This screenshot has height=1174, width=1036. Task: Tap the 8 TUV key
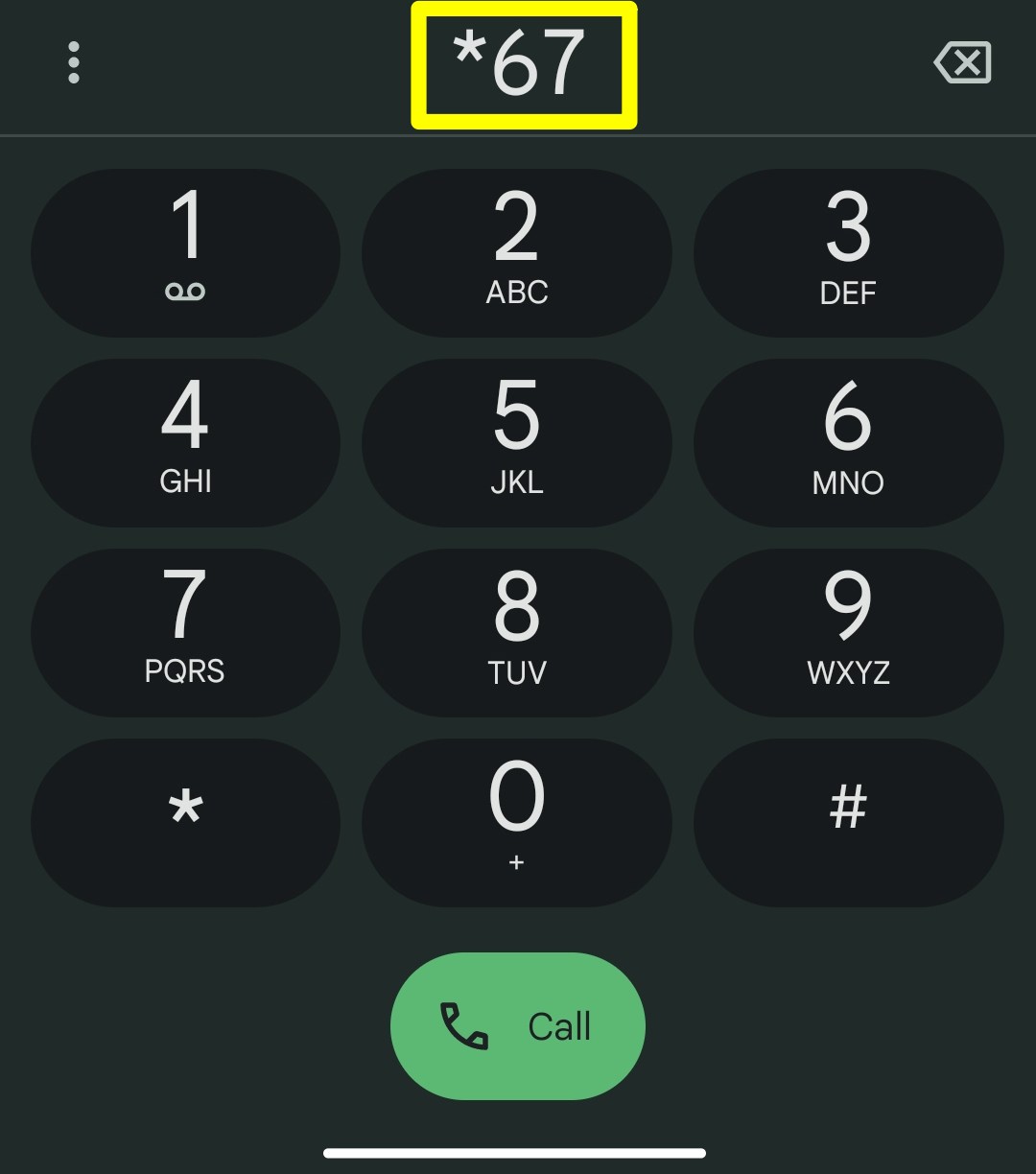(516, 631)
